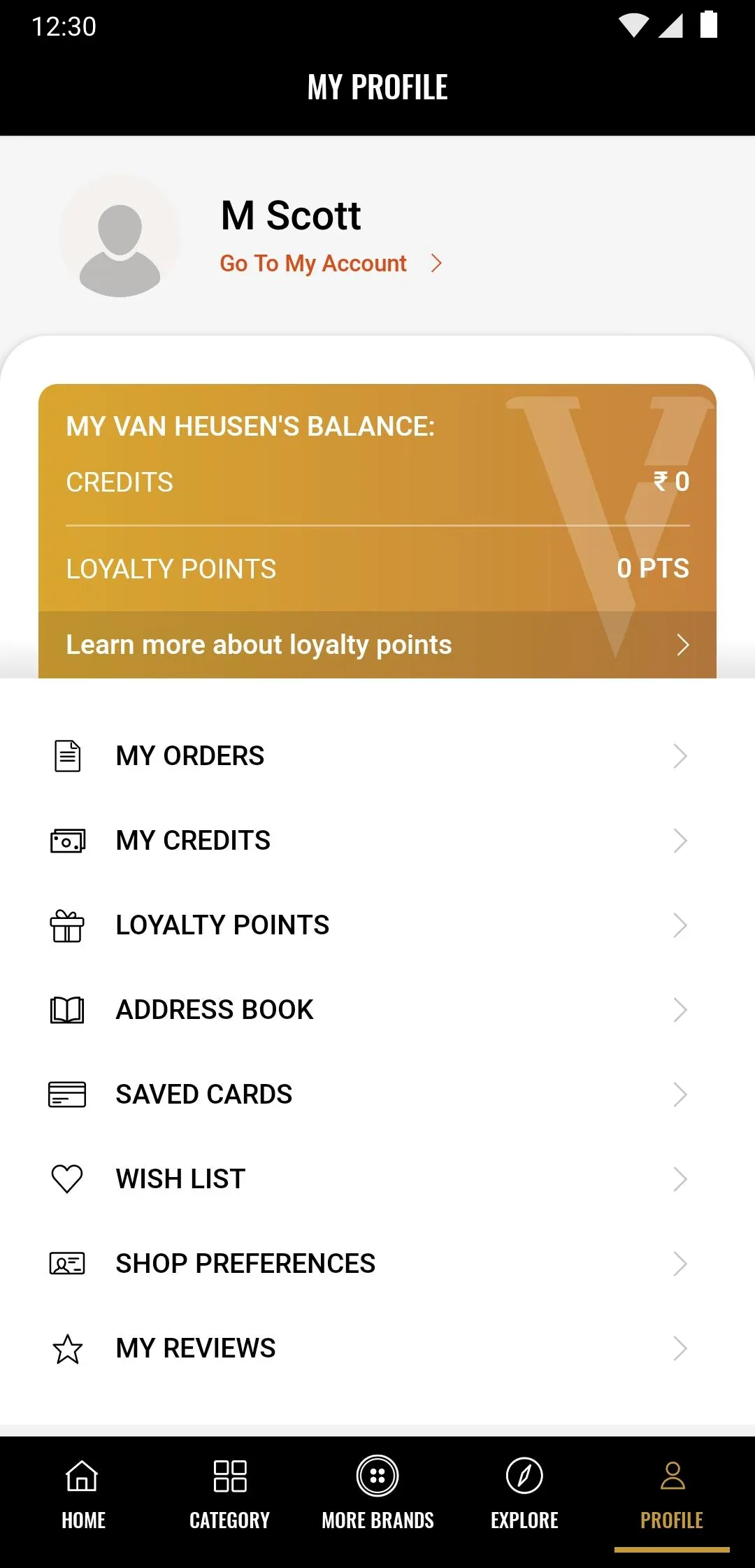Screen dimensions: 755x1568
Task: Open the Wish List entry
Action: pyautogui.click(x=179, y=1178)
